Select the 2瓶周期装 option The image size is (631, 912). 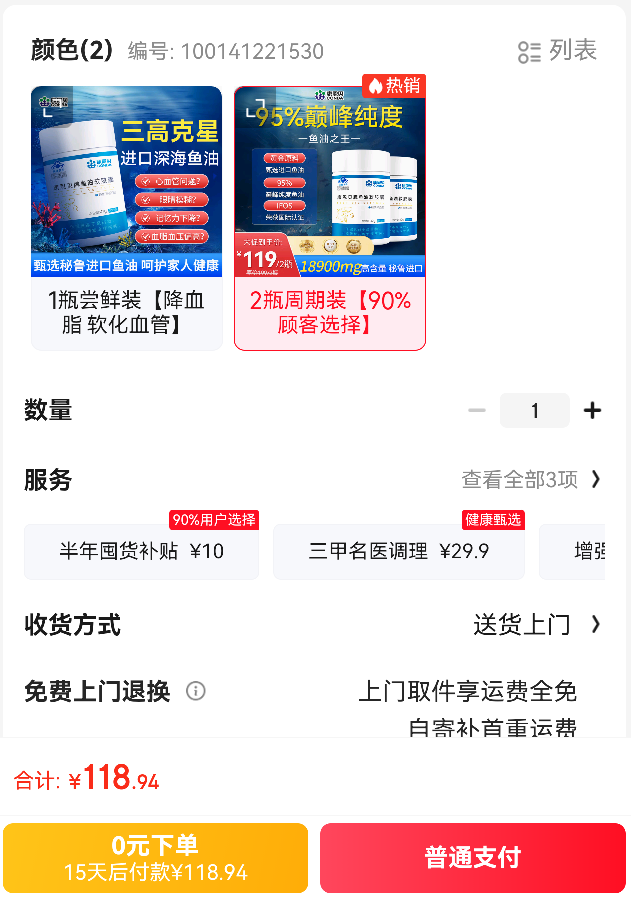coord(330,218)
